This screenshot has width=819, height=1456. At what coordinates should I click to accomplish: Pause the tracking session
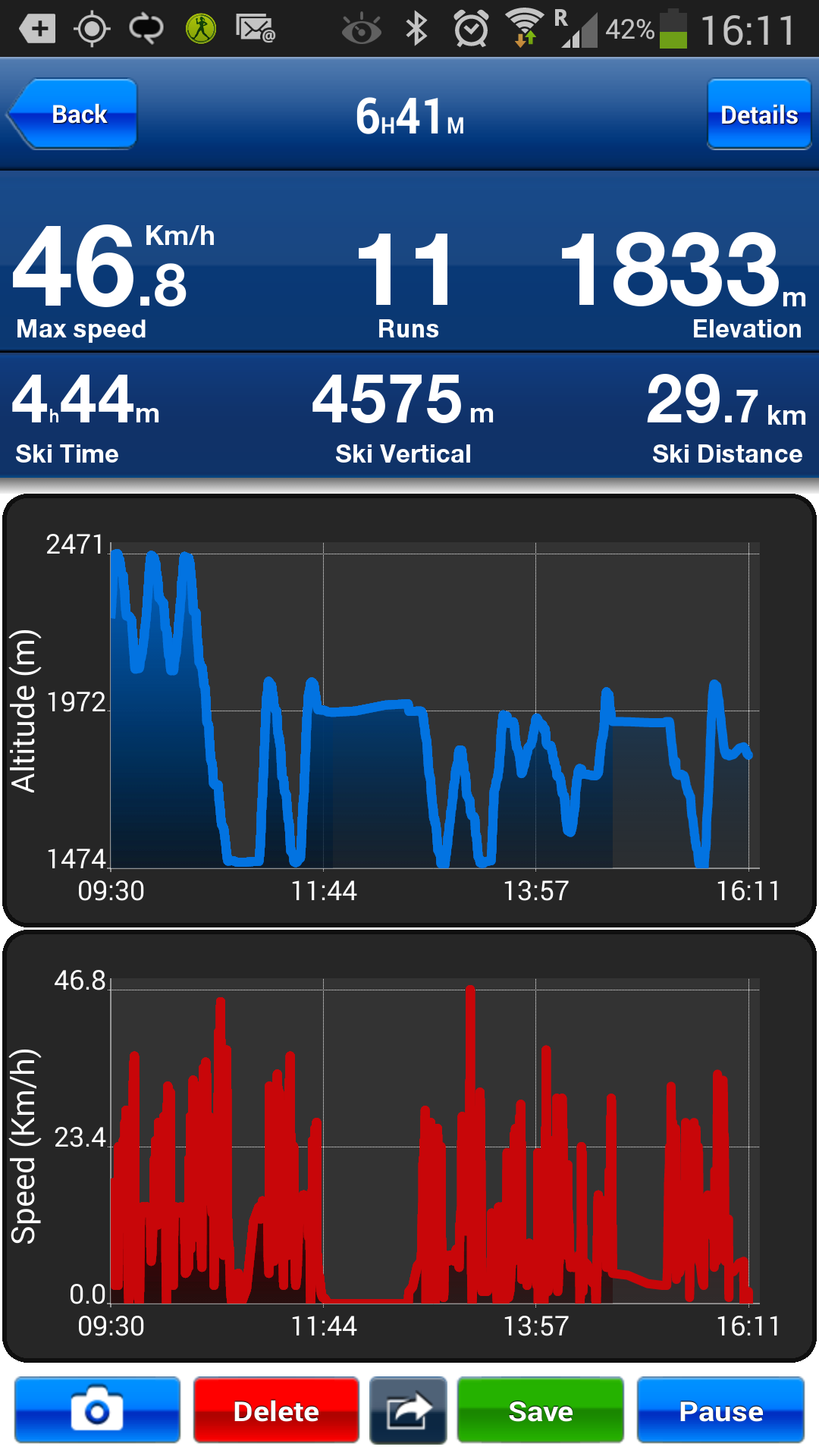(x=720, y=1411)
